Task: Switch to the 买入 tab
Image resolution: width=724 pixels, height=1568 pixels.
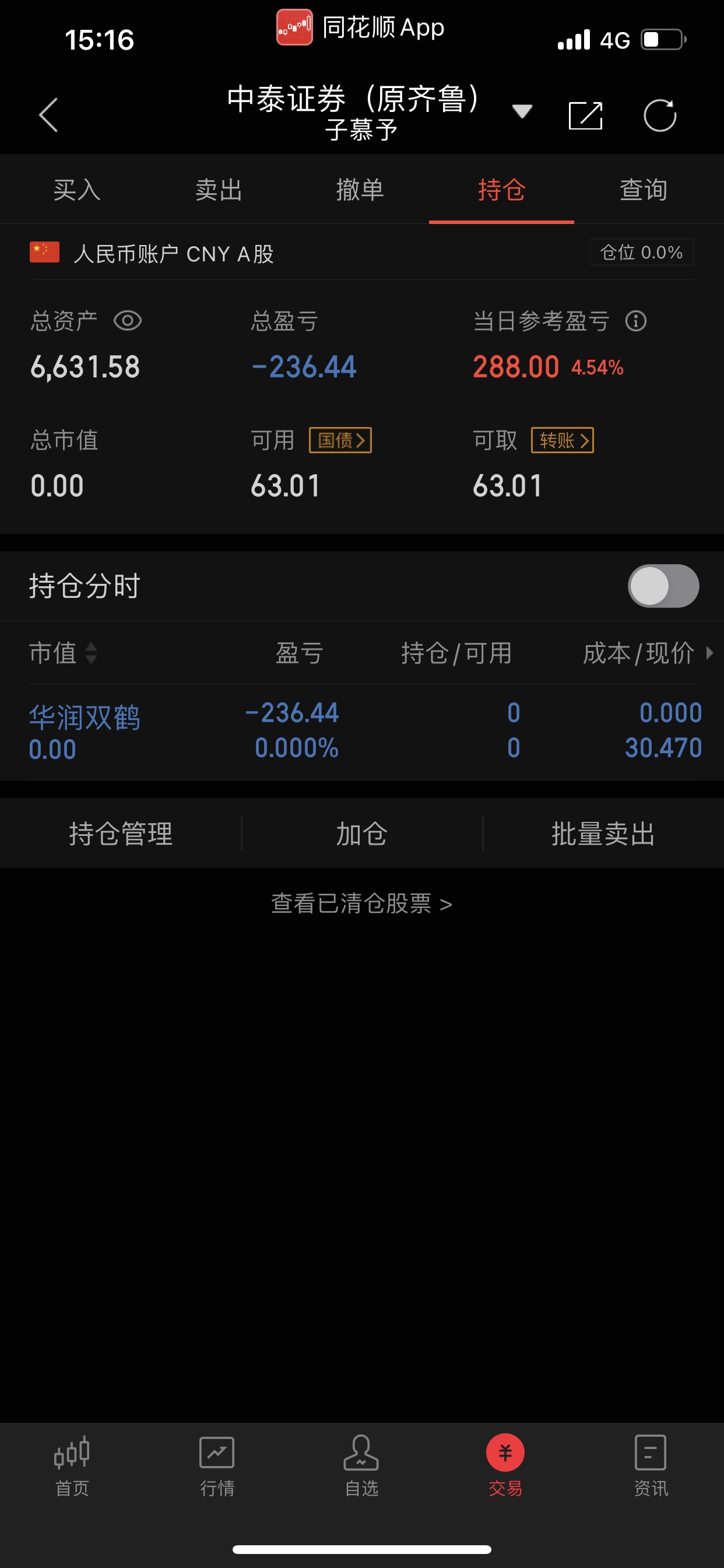Action: click(x=77, y=190)
